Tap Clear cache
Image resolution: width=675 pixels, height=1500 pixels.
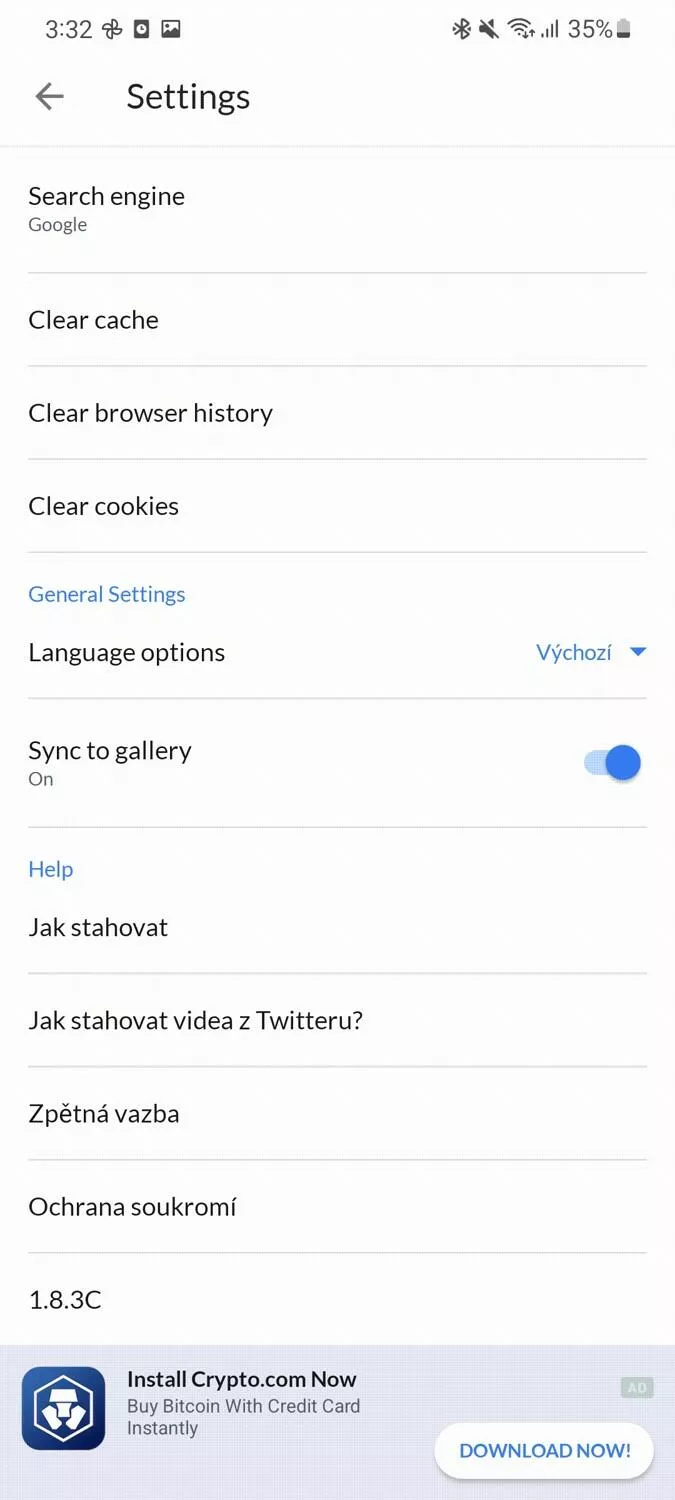(x=337, y=320)
